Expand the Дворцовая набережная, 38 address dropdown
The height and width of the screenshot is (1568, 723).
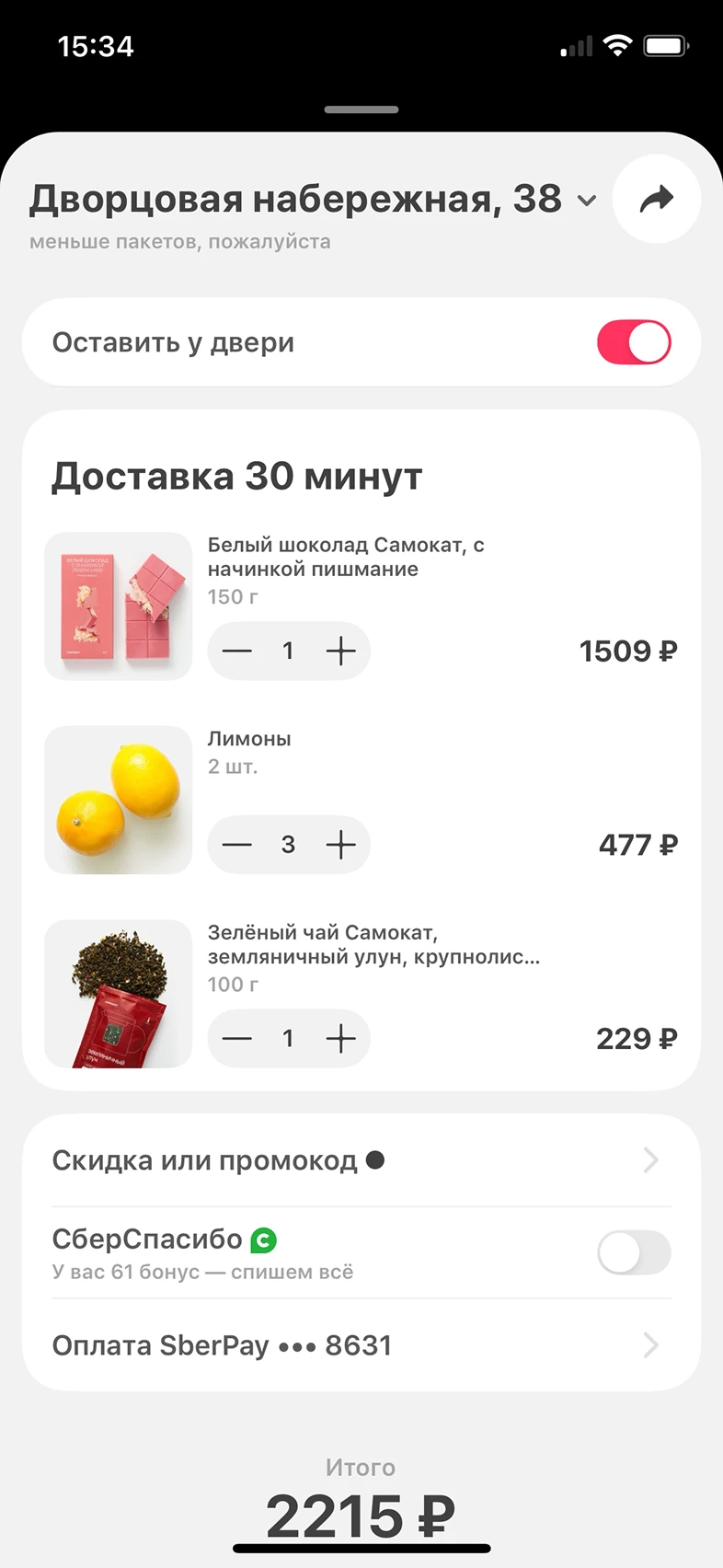[x=587, y=201]
